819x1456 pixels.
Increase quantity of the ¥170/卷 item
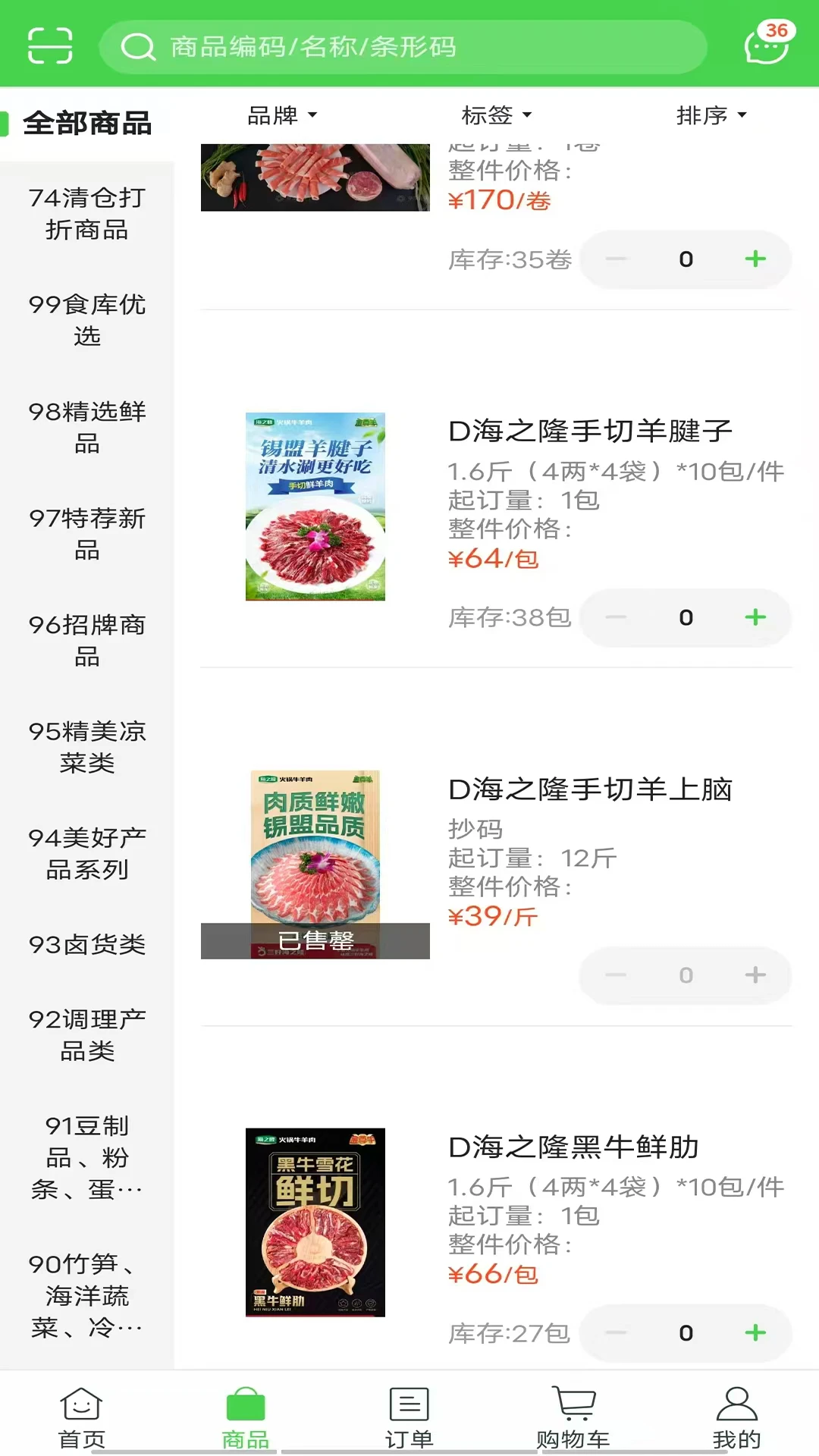pos(755,259)
